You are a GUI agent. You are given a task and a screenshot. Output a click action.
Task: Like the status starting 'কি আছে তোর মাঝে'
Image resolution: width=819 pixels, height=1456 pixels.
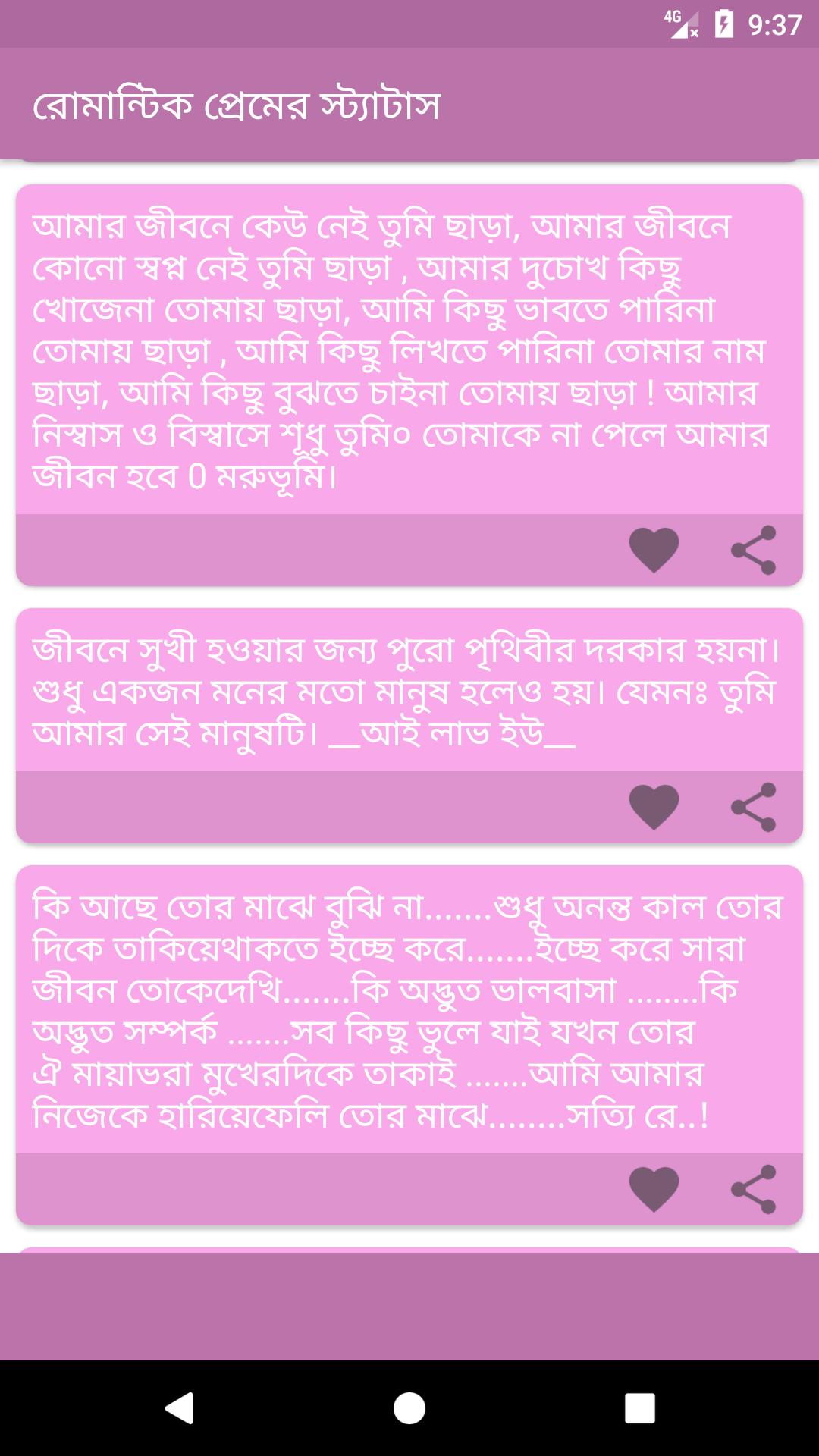click(x=654, y=1189)
